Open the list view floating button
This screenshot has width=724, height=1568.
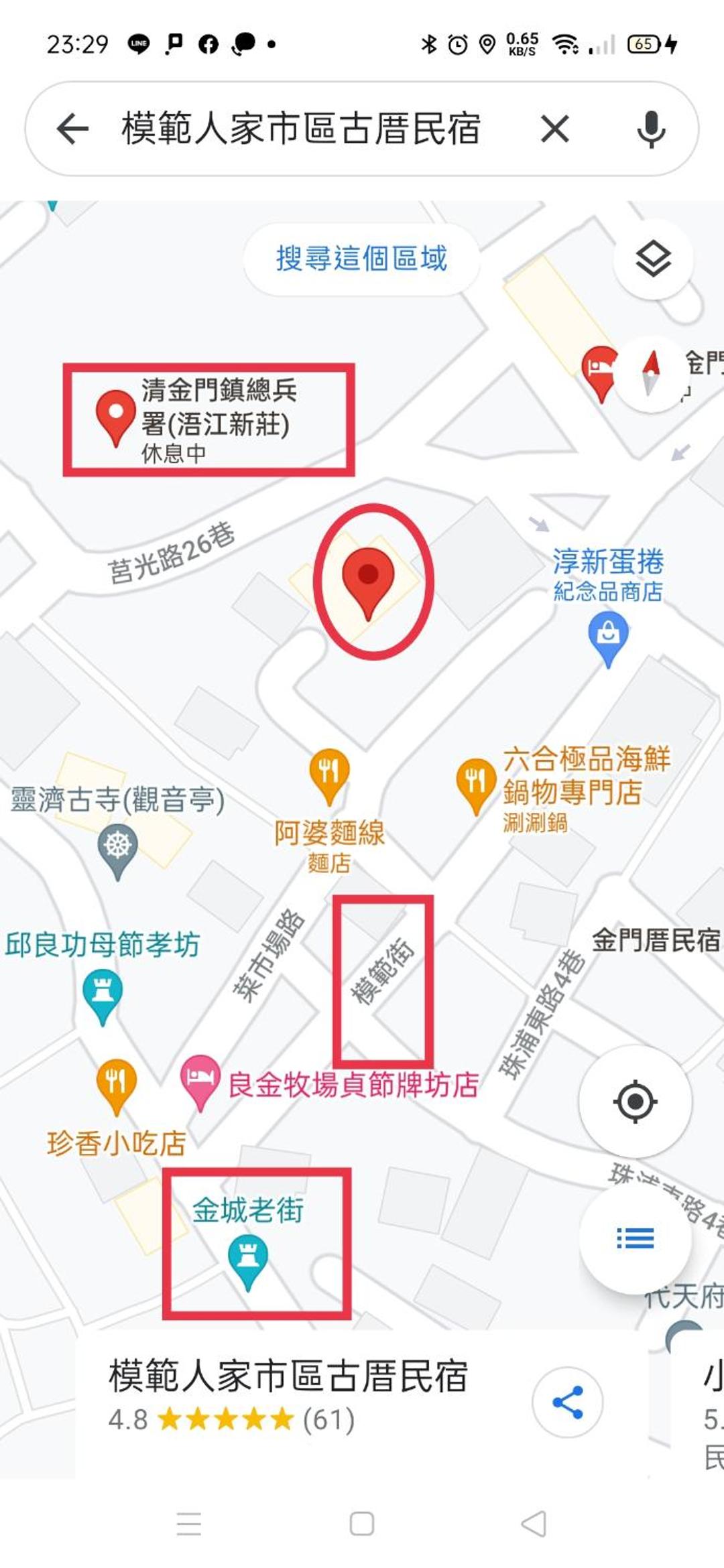[635, 1238]
